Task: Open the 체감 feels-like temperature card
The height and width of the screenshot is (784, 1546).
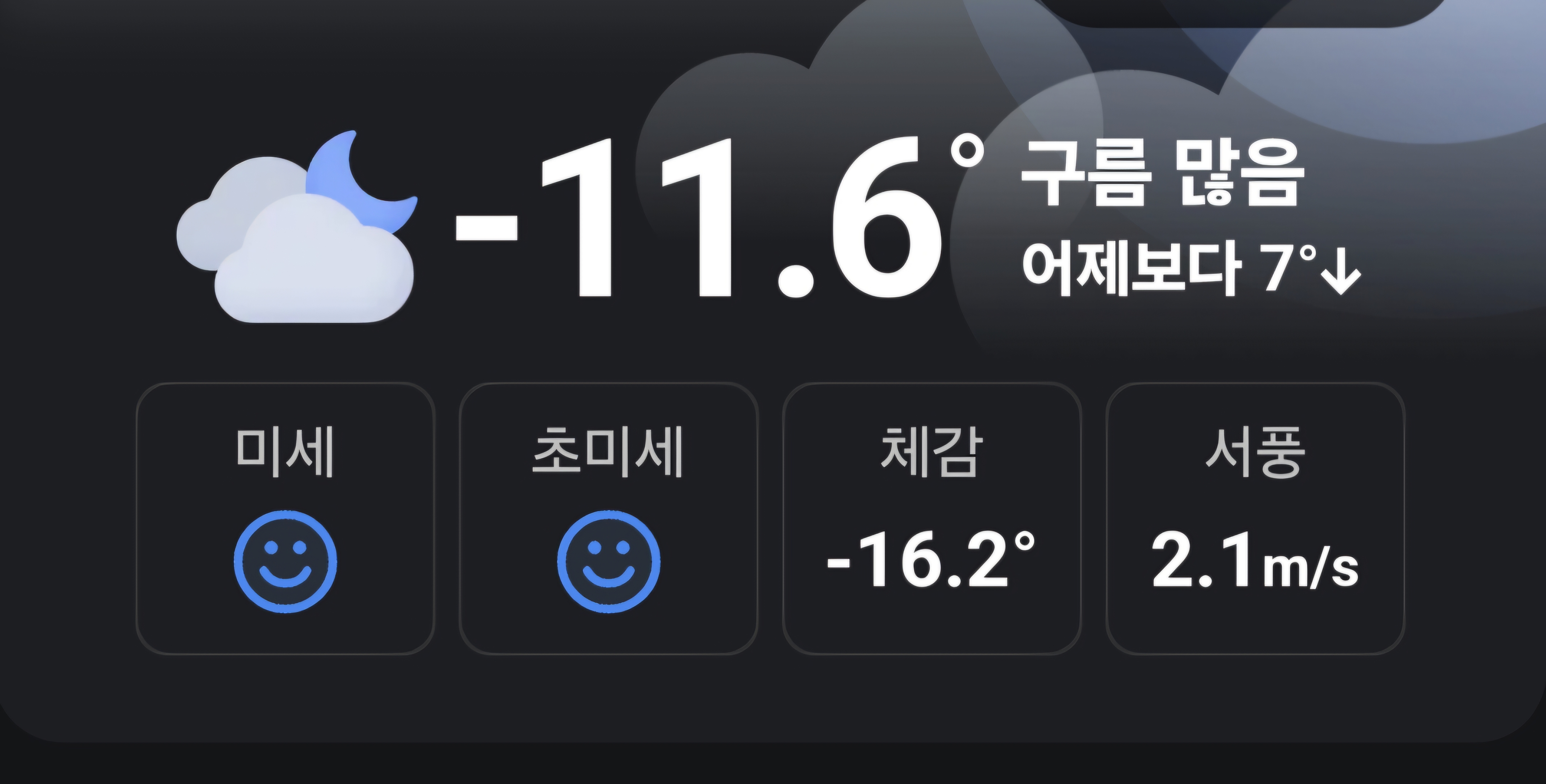Action: (931, 518)
